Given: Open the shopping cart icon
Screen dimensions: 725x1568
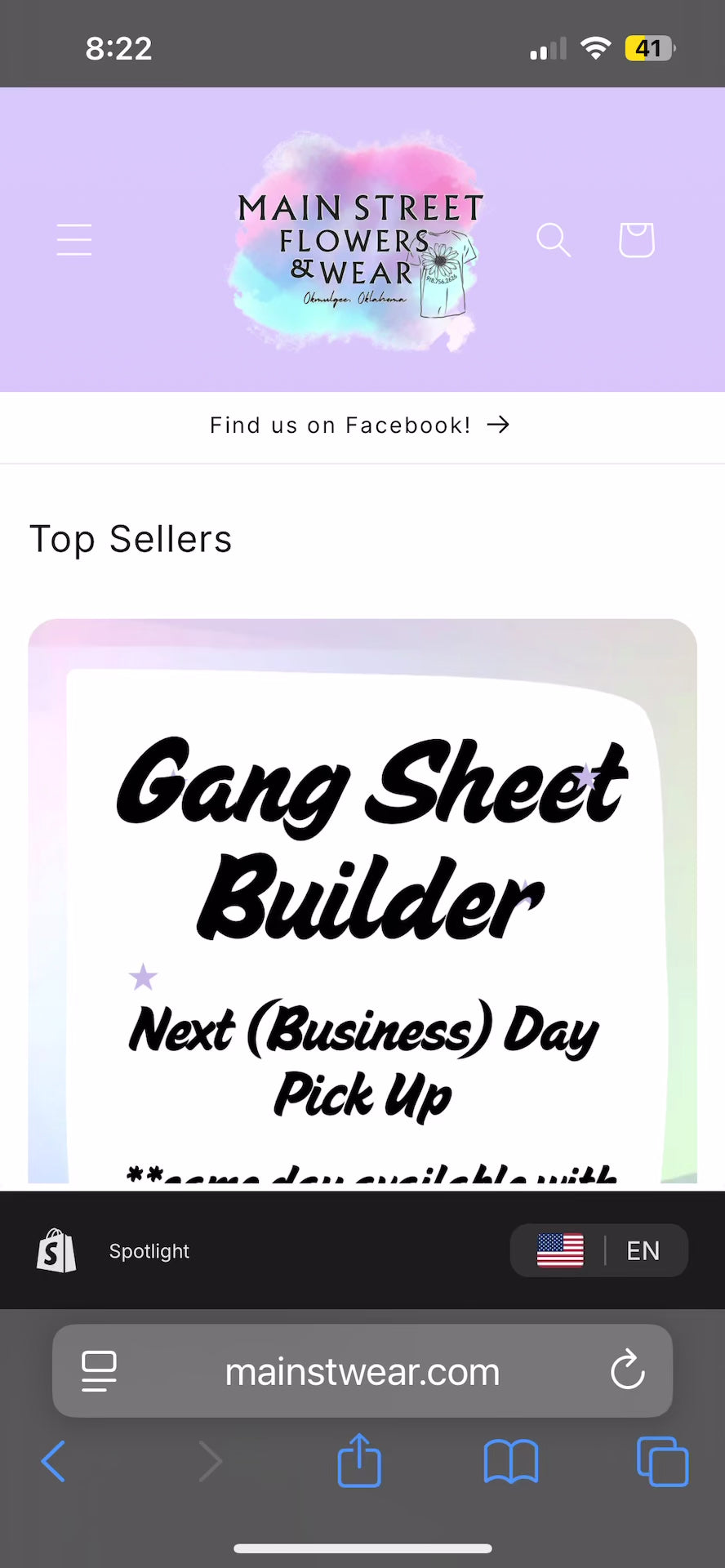Looking at the screenshot, I should 636,239.
